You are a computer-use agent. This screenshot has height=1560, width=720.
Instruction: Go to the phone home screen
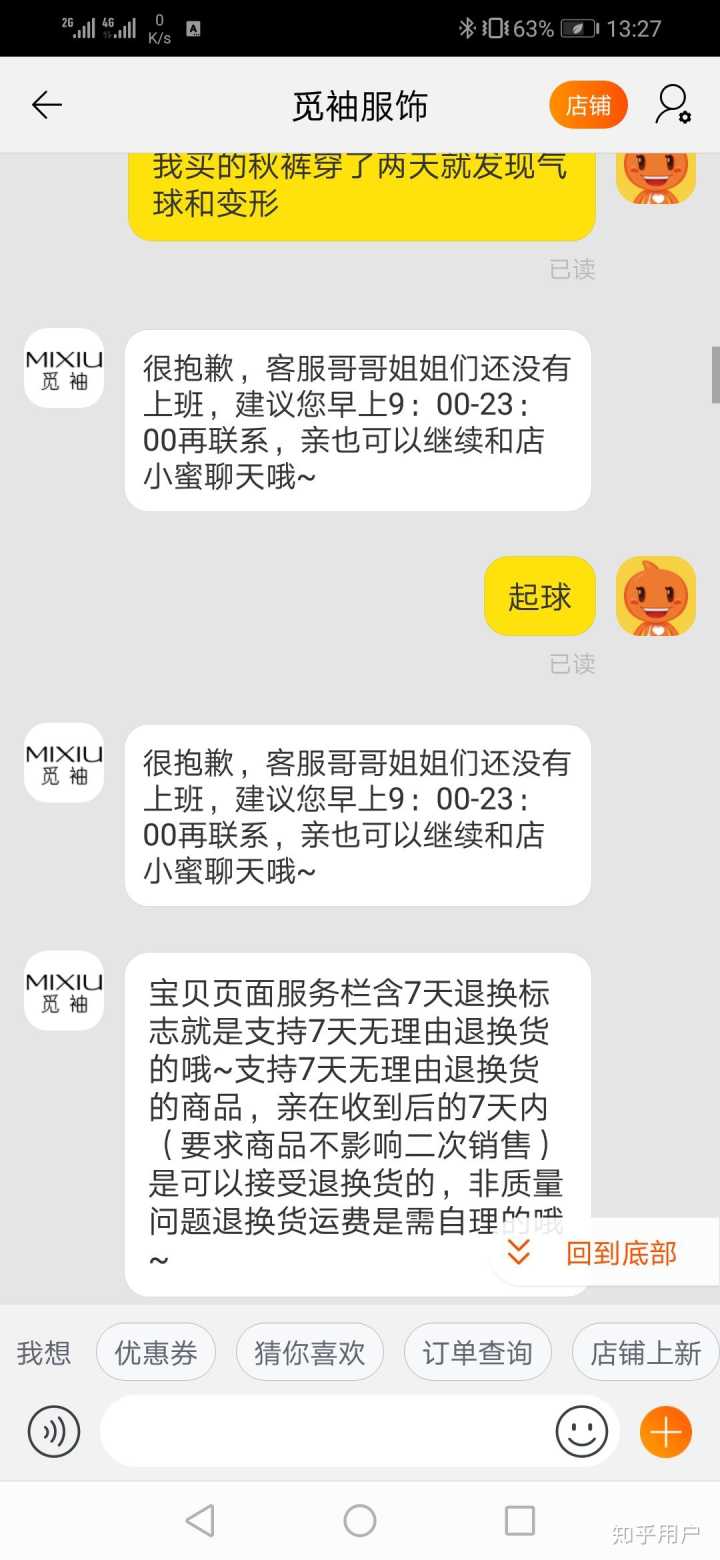(x=360, y=1521)
